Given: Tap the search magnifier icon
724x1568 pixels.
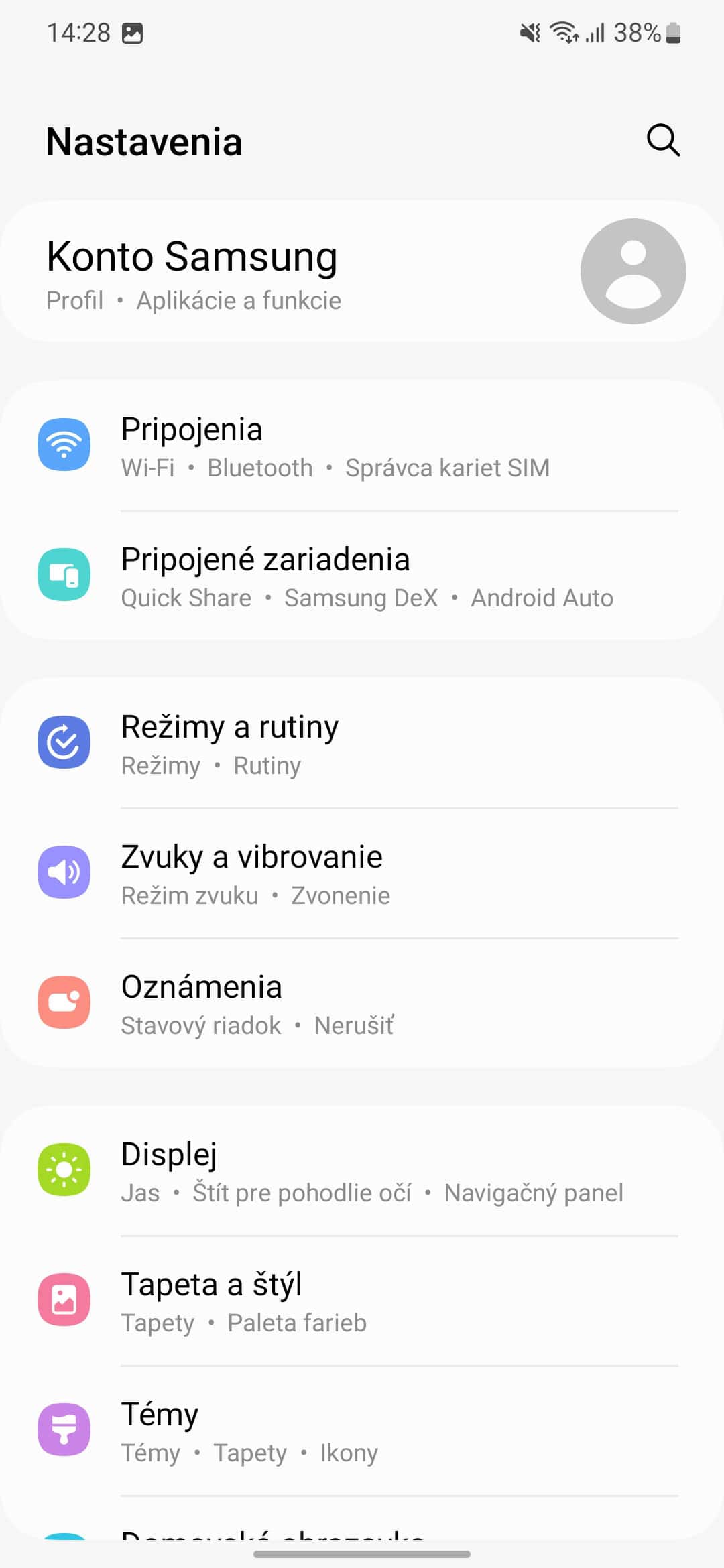Looking at the screenshot, I should [x=663, y=140].
